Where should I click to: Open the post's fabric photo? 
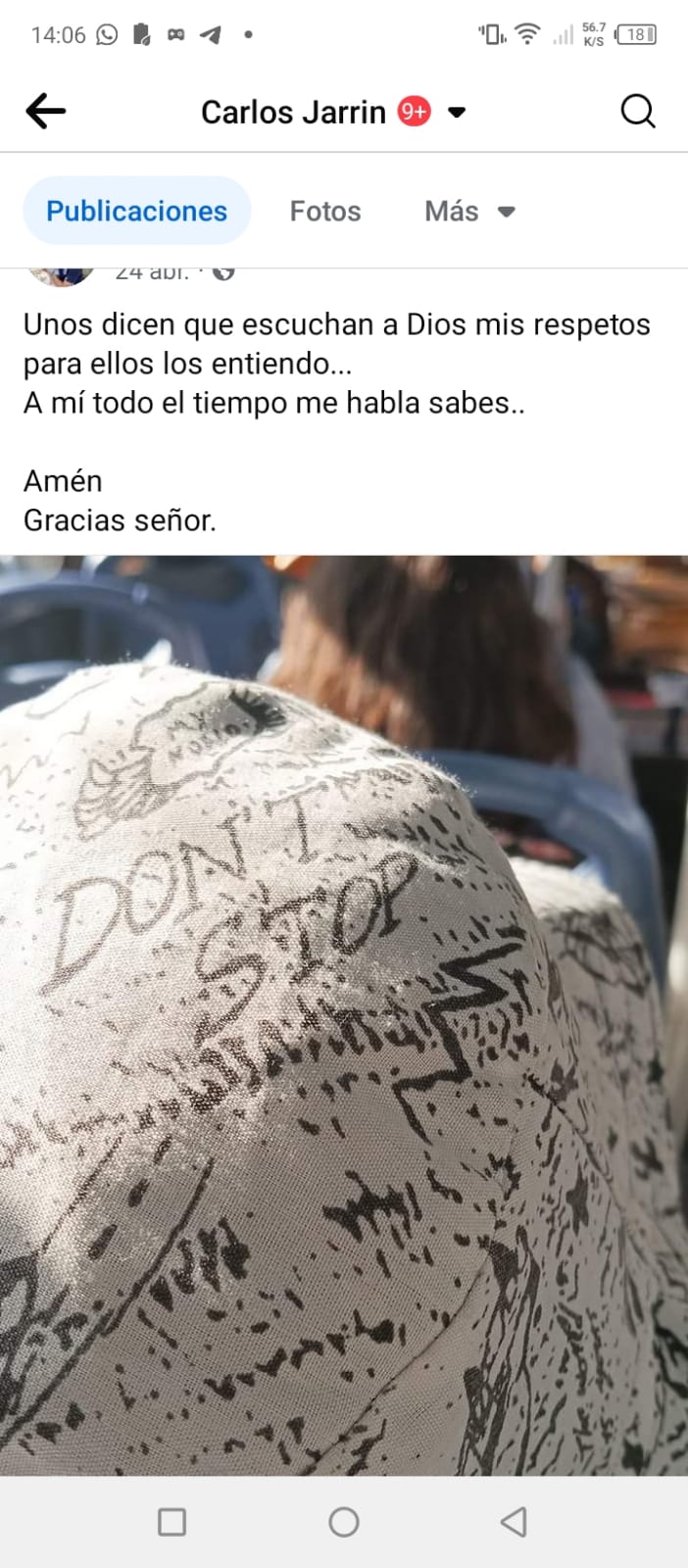click(344, 1014)
